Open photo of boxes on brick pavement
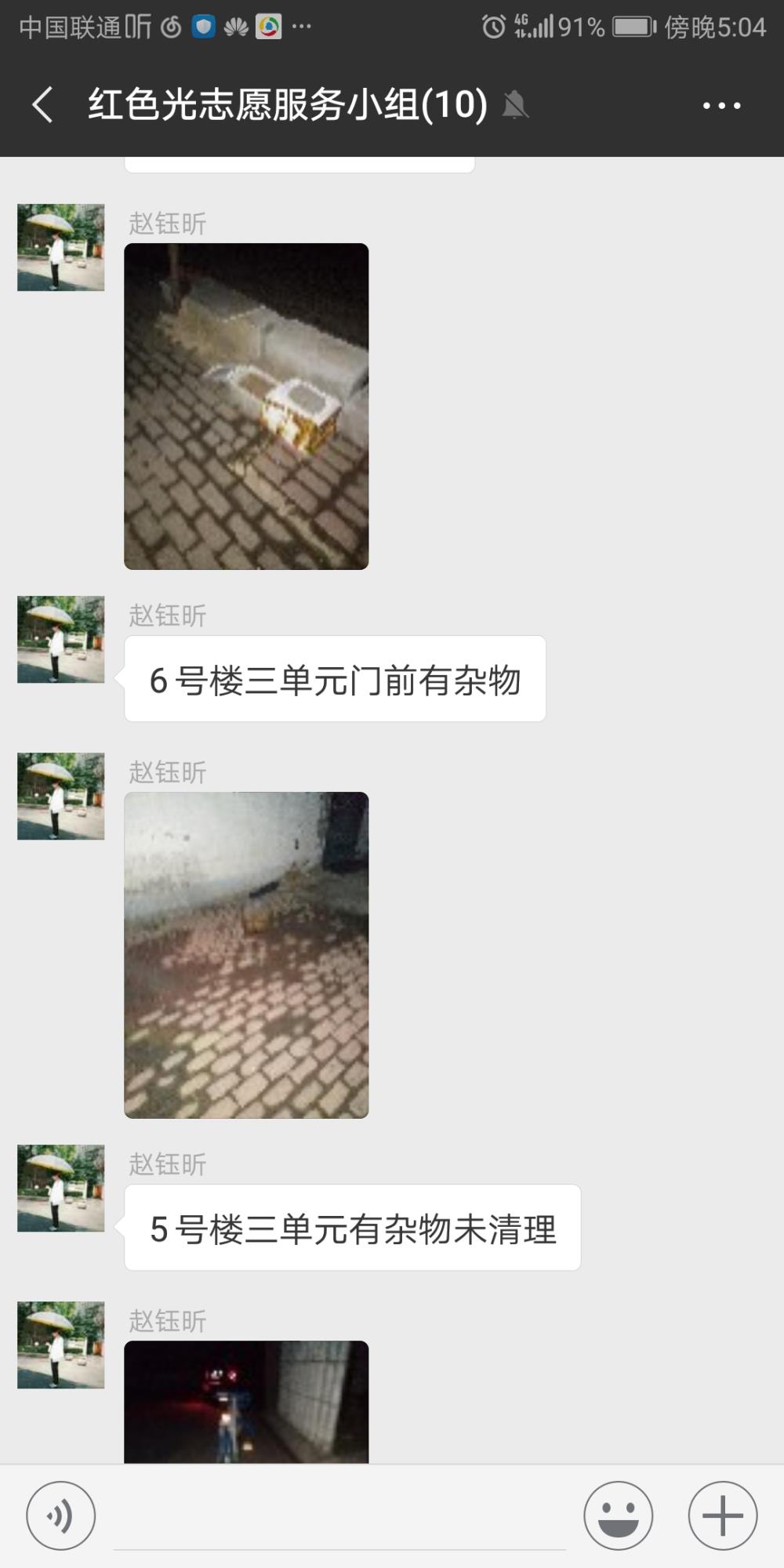This screenshot has width=784, height=1568. (x=246, y=406)
